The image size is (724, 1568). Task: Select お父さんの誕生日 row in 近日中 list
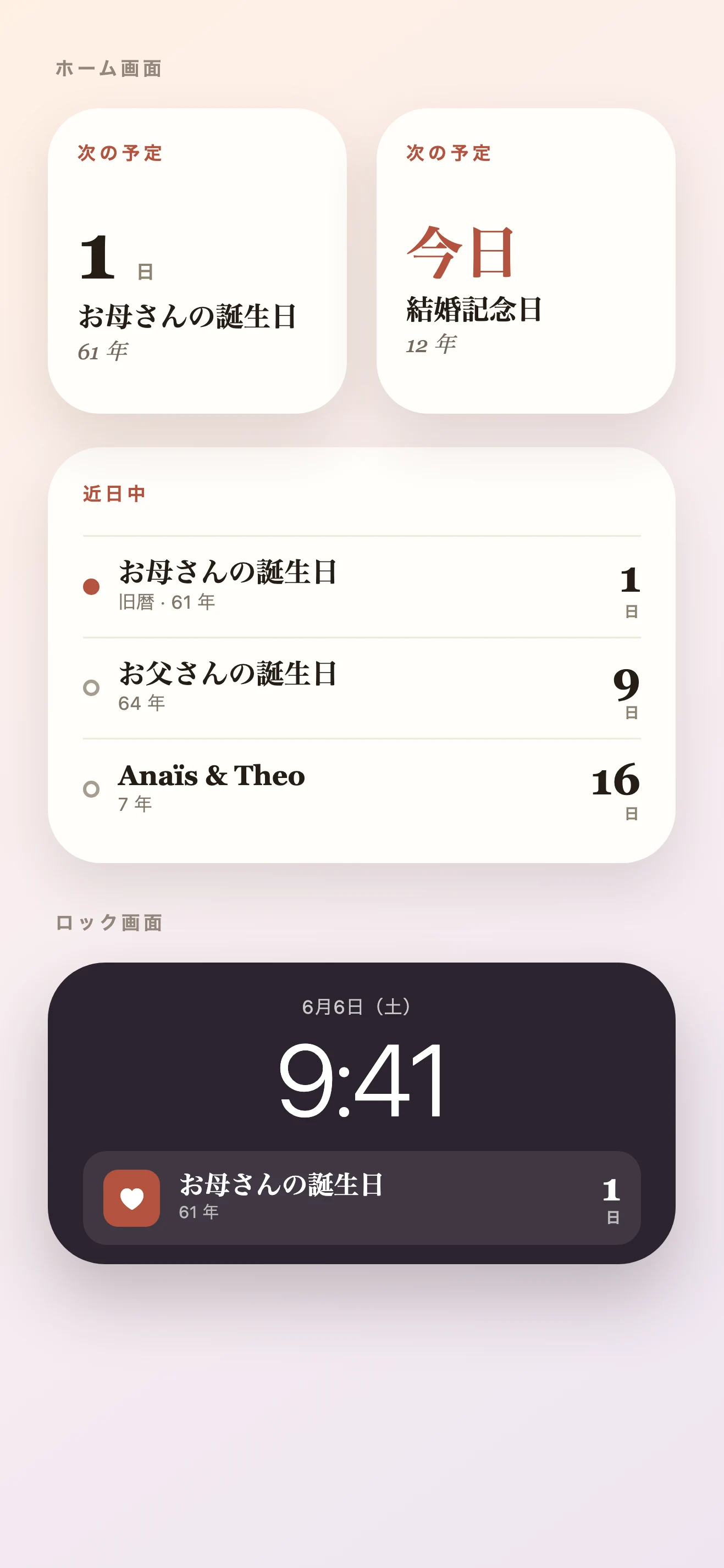tap(362, 688)
